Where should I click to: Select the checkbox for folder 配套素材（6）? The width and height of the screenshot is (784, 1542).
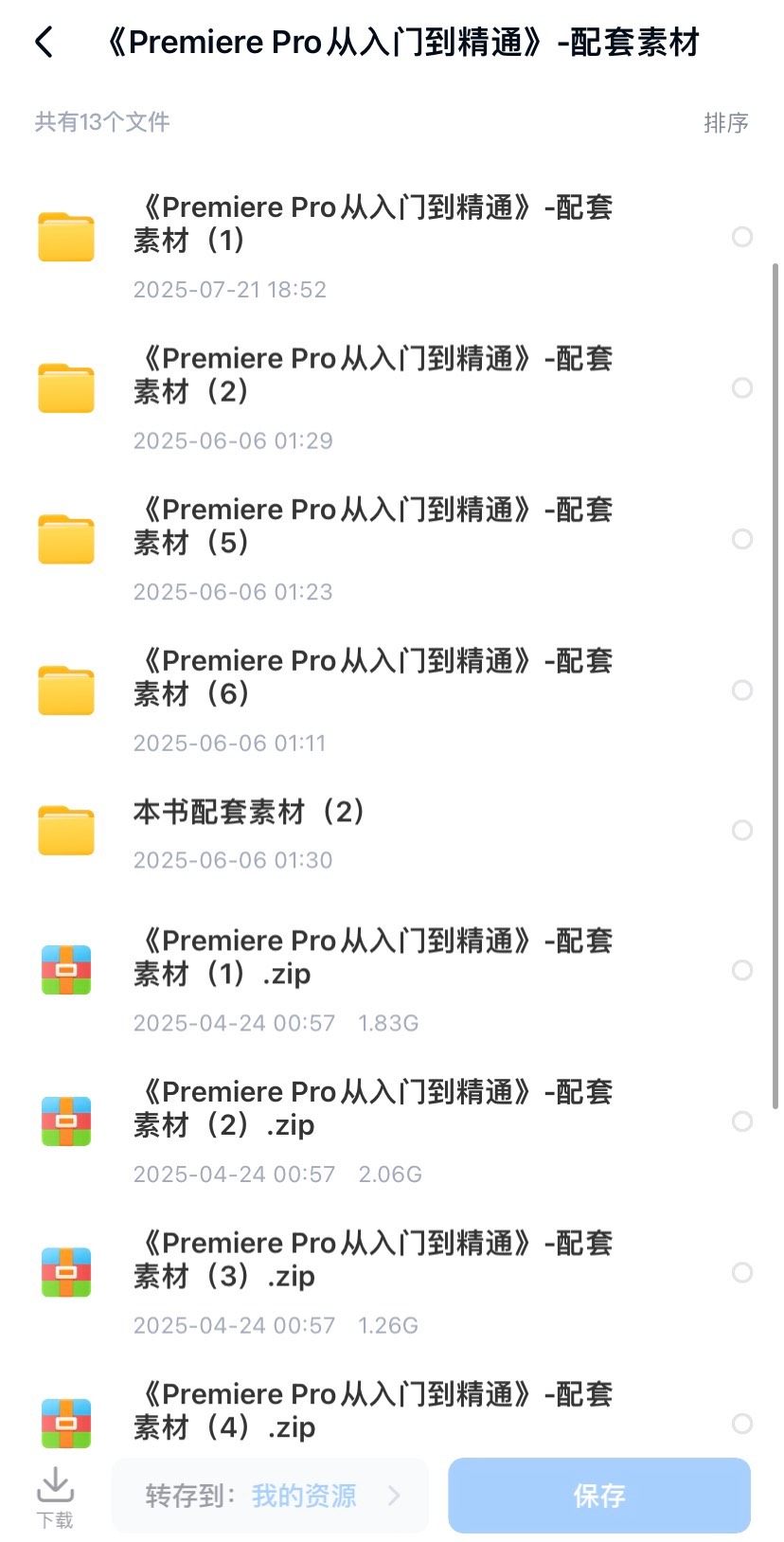click(x=742, y=690)
